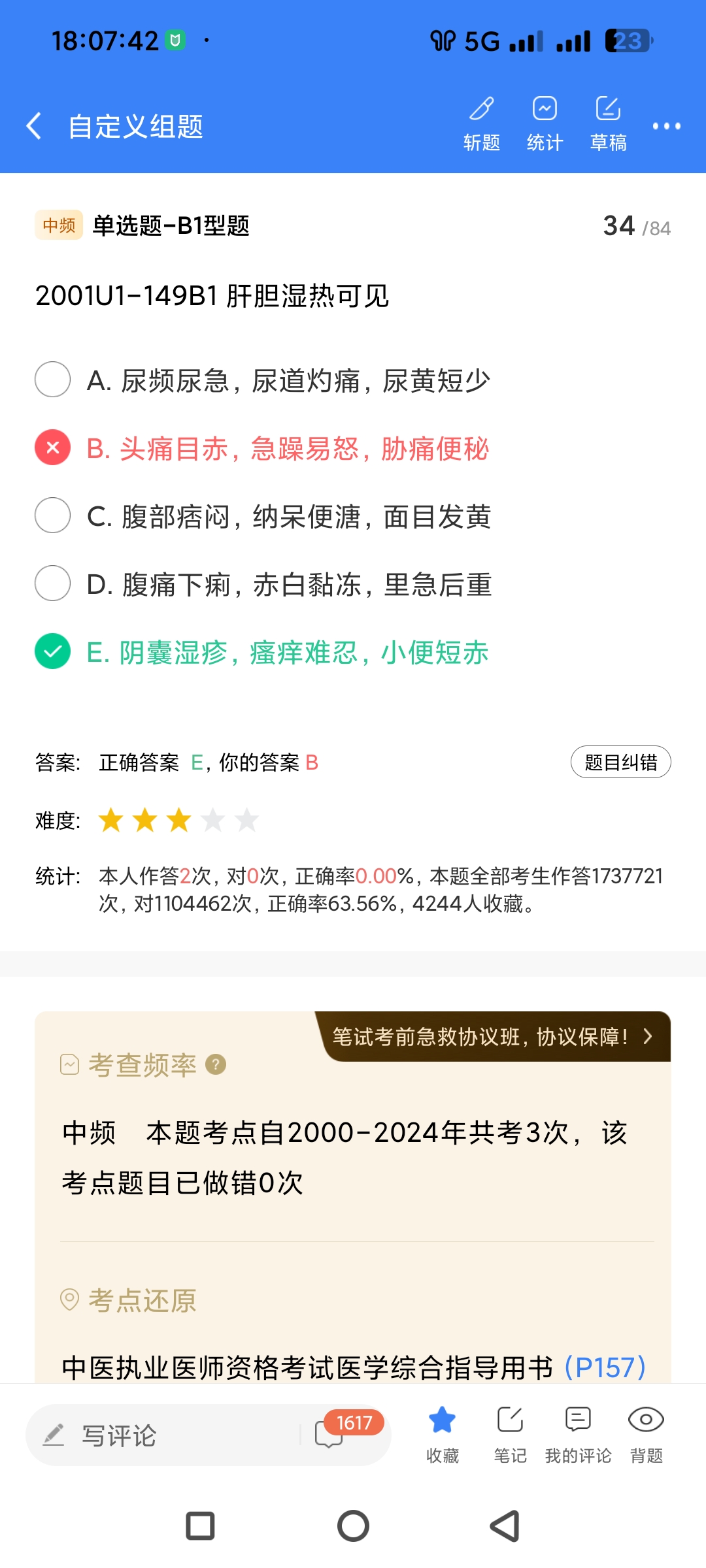Write a comment in 写评论

[163, 1435]
